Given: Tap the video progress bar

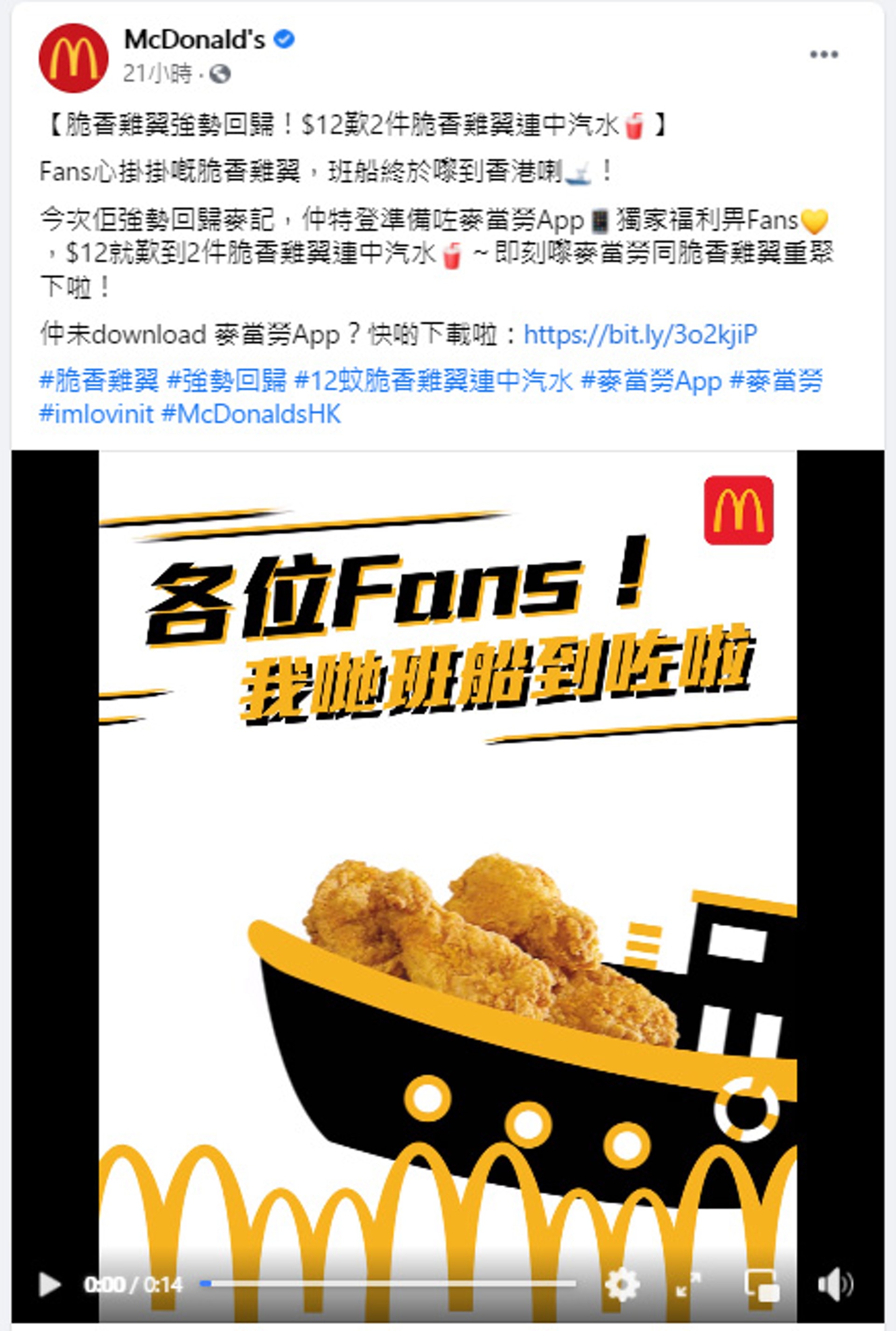Looking at the screenshot, I should tap(389, 1283).
